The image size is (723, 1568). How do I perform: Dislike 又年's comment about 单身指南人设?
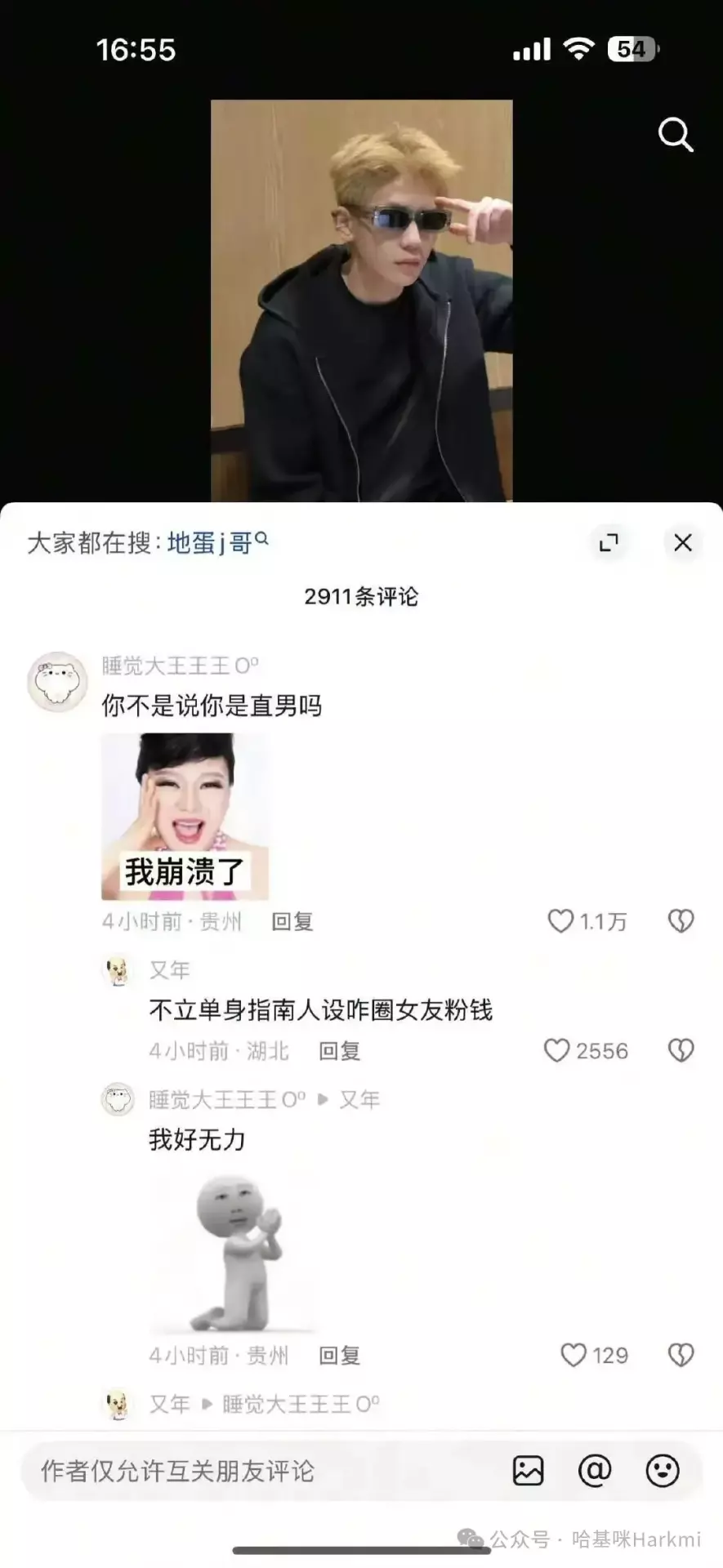pos(681,1050)
